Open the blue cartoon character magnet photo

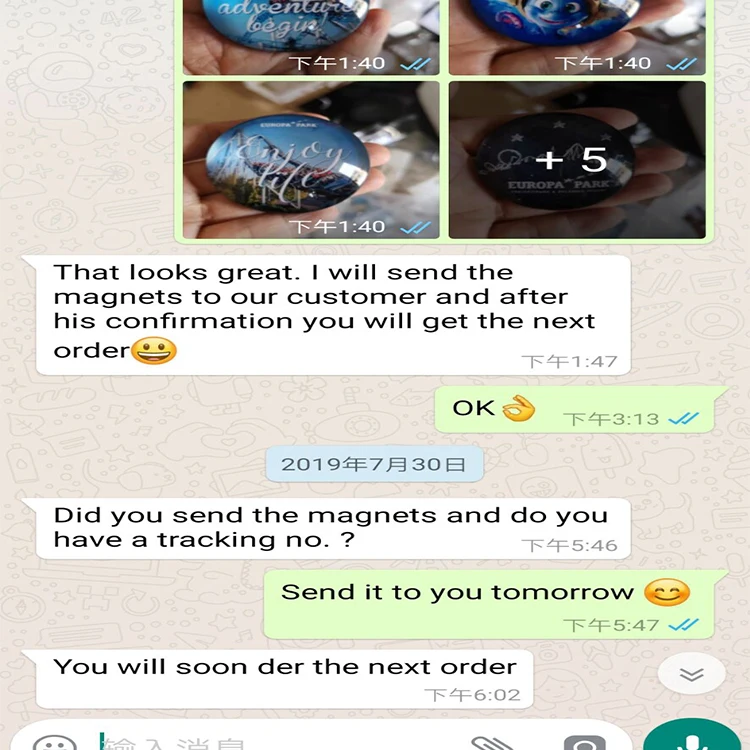click(577, 37)
